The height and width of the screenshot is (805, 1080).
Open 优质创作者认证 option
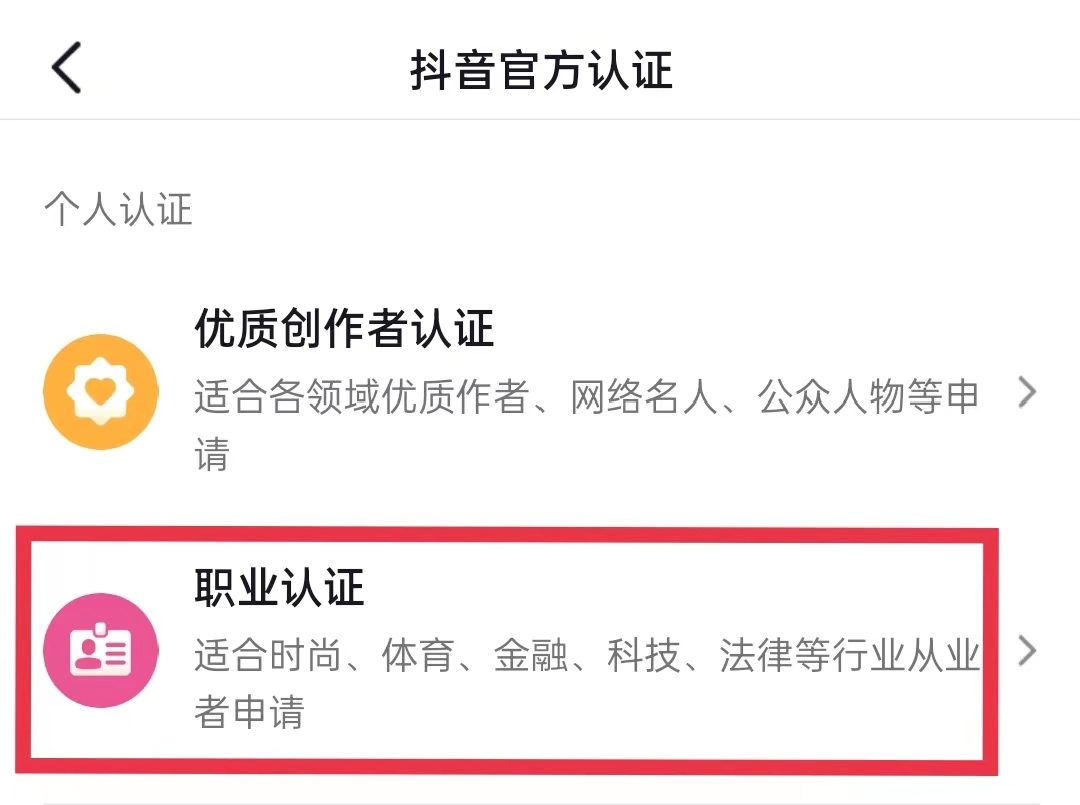540,392
